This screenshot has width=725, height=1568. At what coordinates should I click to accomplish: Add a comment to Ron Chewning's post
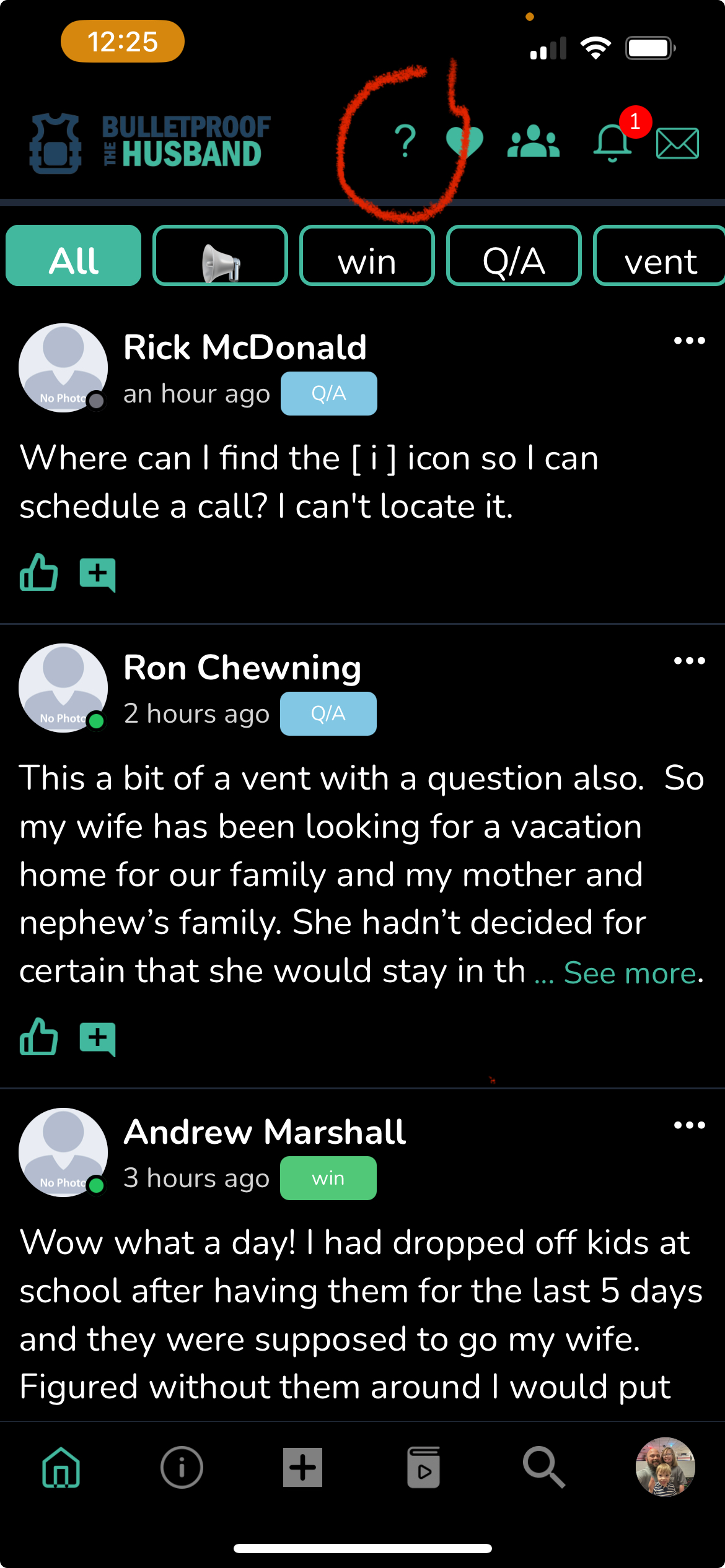pos(98,1039)
